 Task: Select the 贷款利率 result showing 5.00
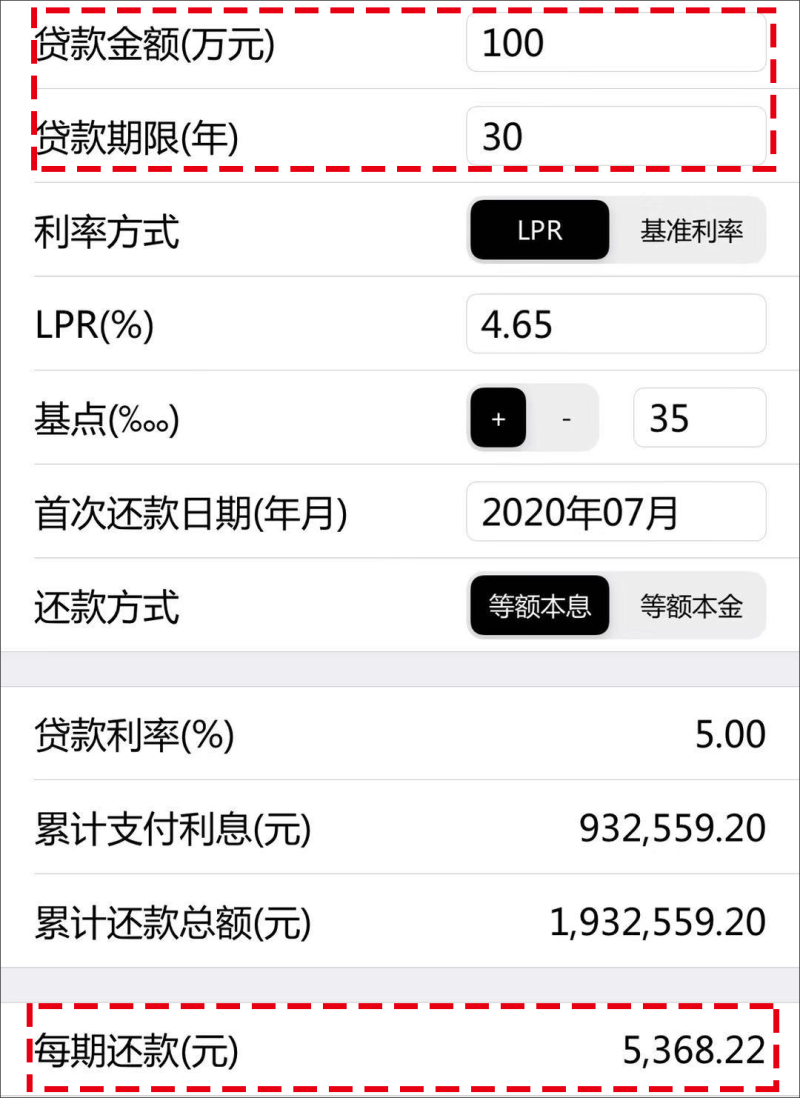click(x=732, y=736)
